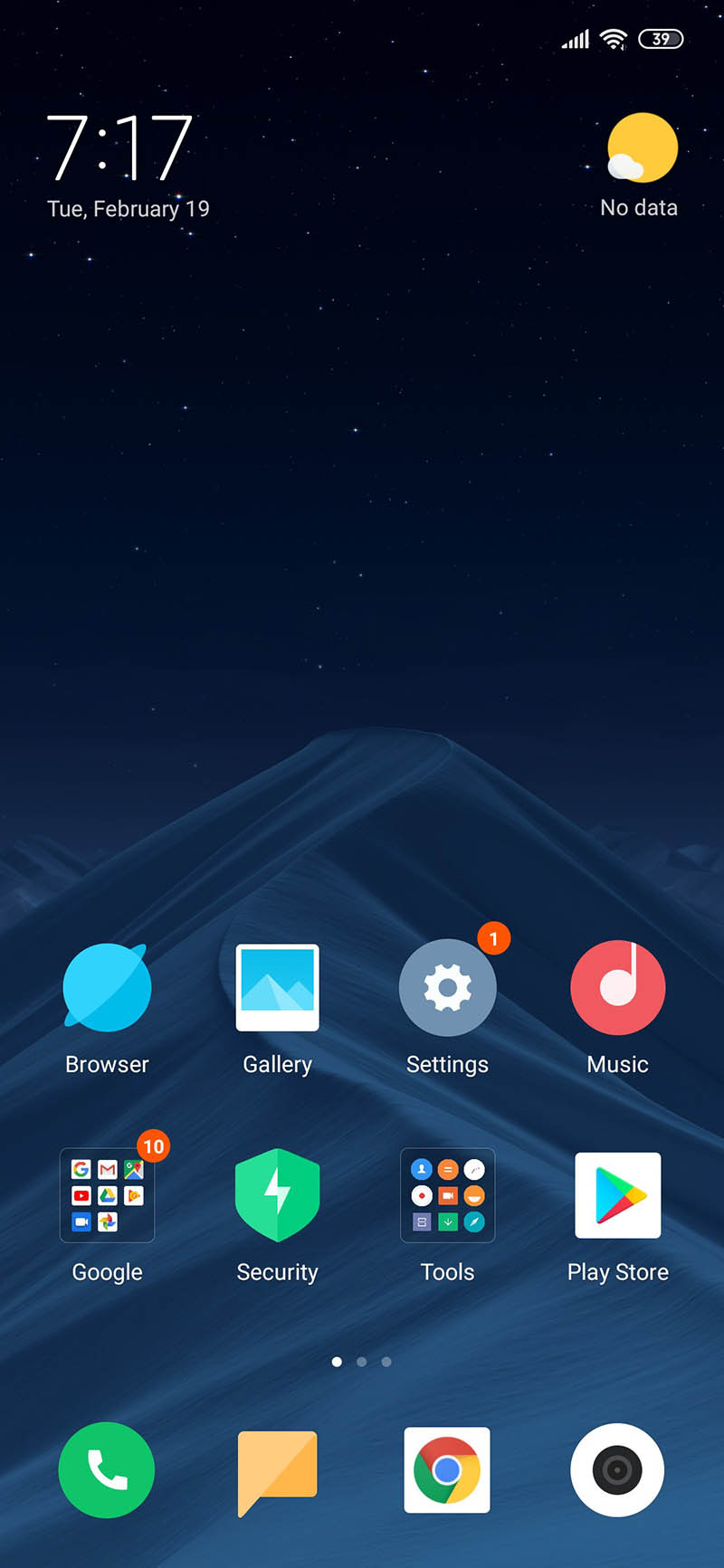Image resolution: width=724 pixels, height=1568 pixels.
Task: Open the Messaging app in the dock
Action: pos(277,1470)
